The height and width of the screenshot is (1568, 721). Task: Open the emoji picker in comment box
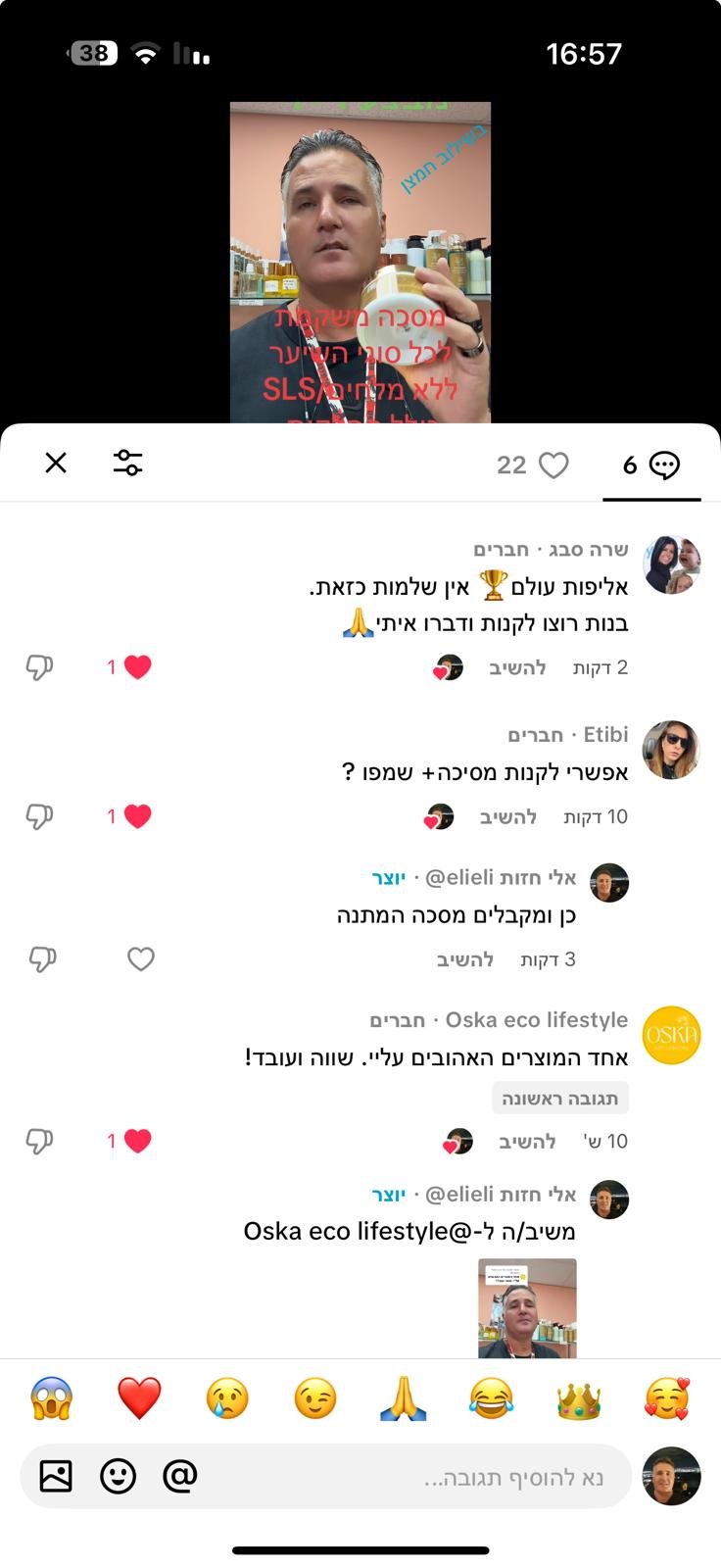118,1475
